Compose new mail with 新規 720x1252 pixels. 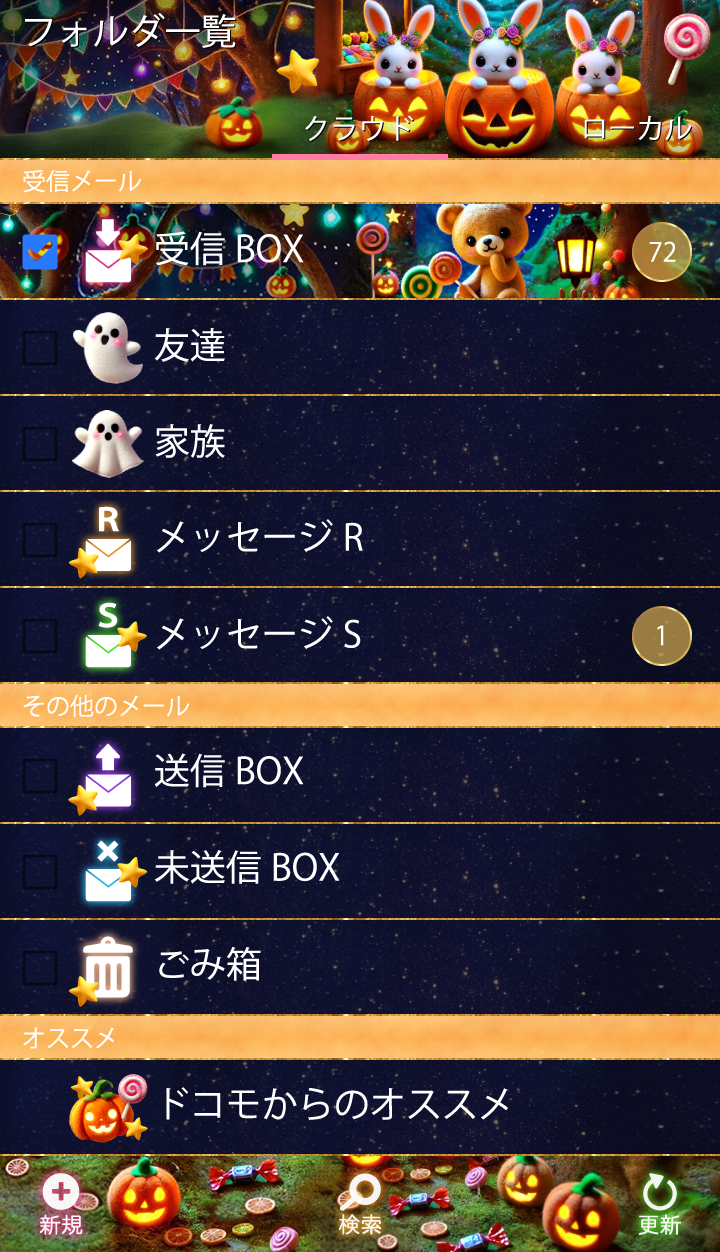61,1204
